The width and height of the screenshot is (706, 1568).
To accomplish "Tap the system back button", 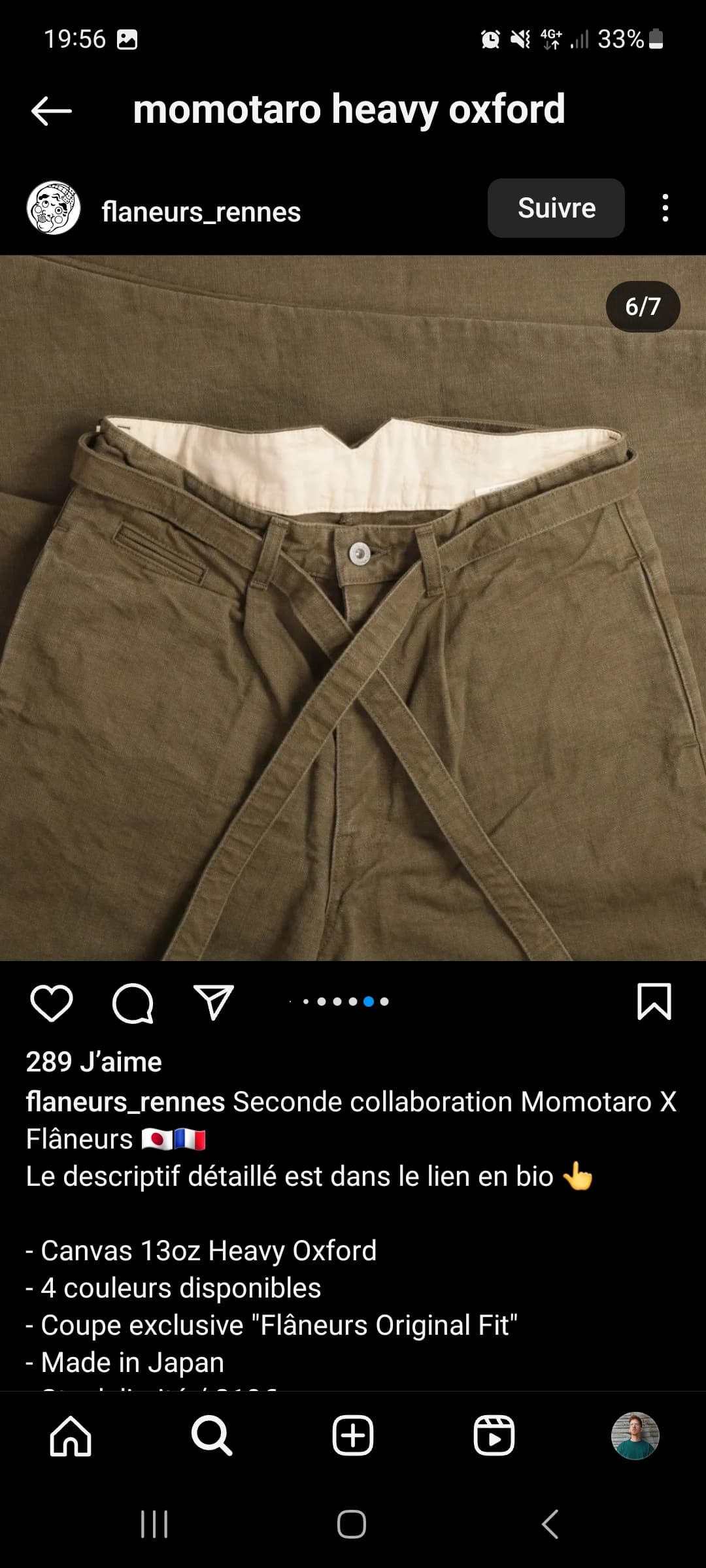I will [550, 1524].
